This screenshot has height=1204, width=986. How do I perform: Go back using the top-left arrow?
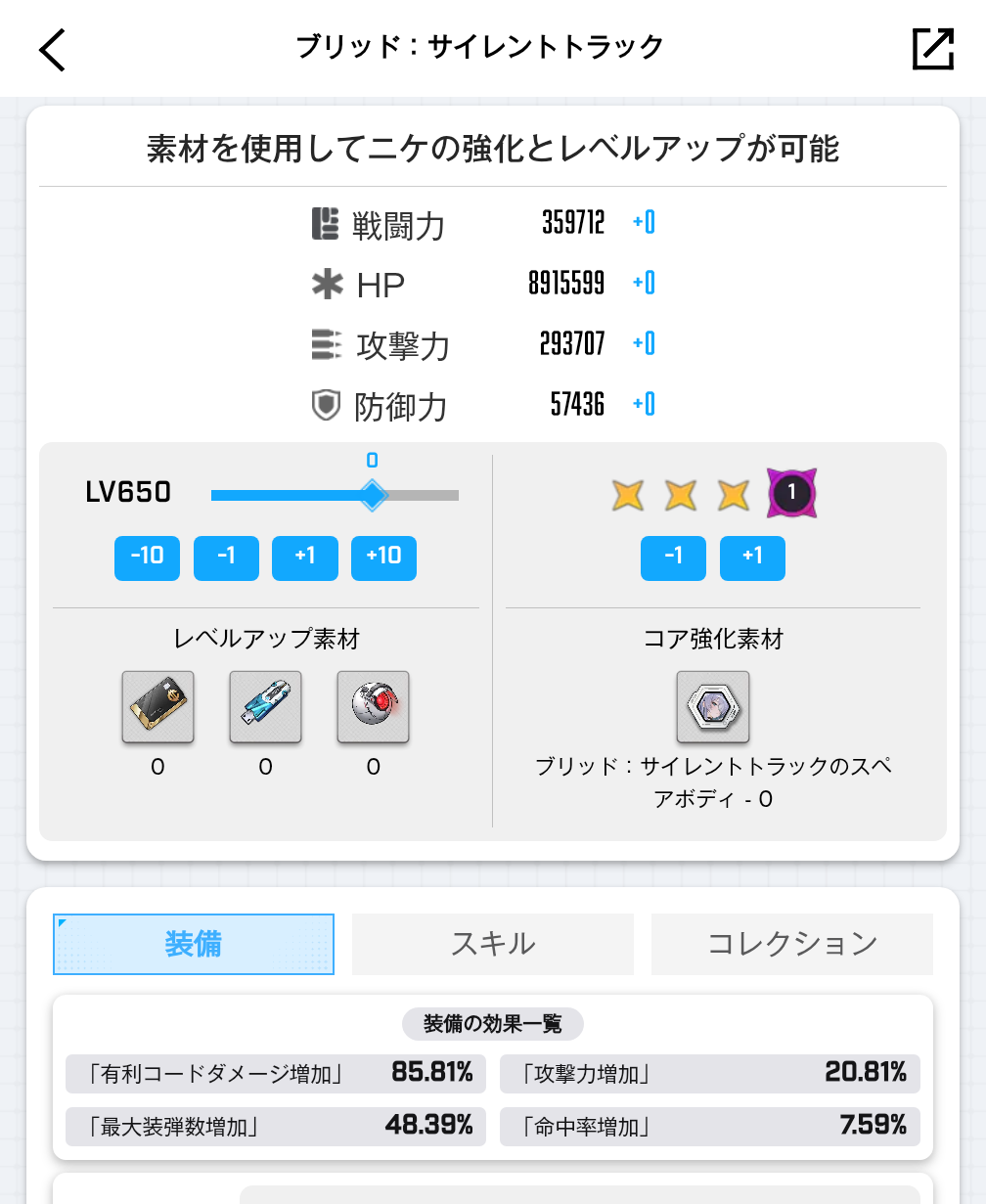pos(52,49)
